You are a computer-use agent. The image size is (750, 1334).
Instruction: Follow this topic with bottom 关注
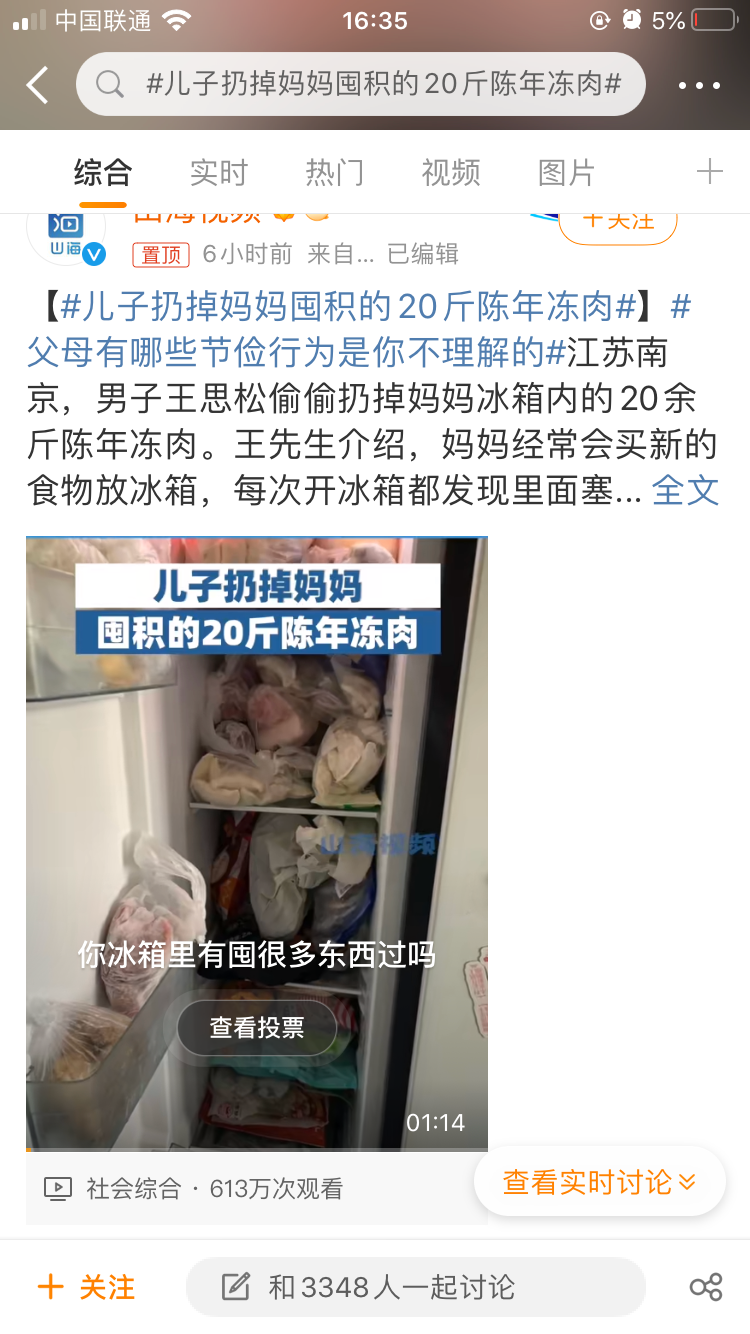[x=86, y=1287]
